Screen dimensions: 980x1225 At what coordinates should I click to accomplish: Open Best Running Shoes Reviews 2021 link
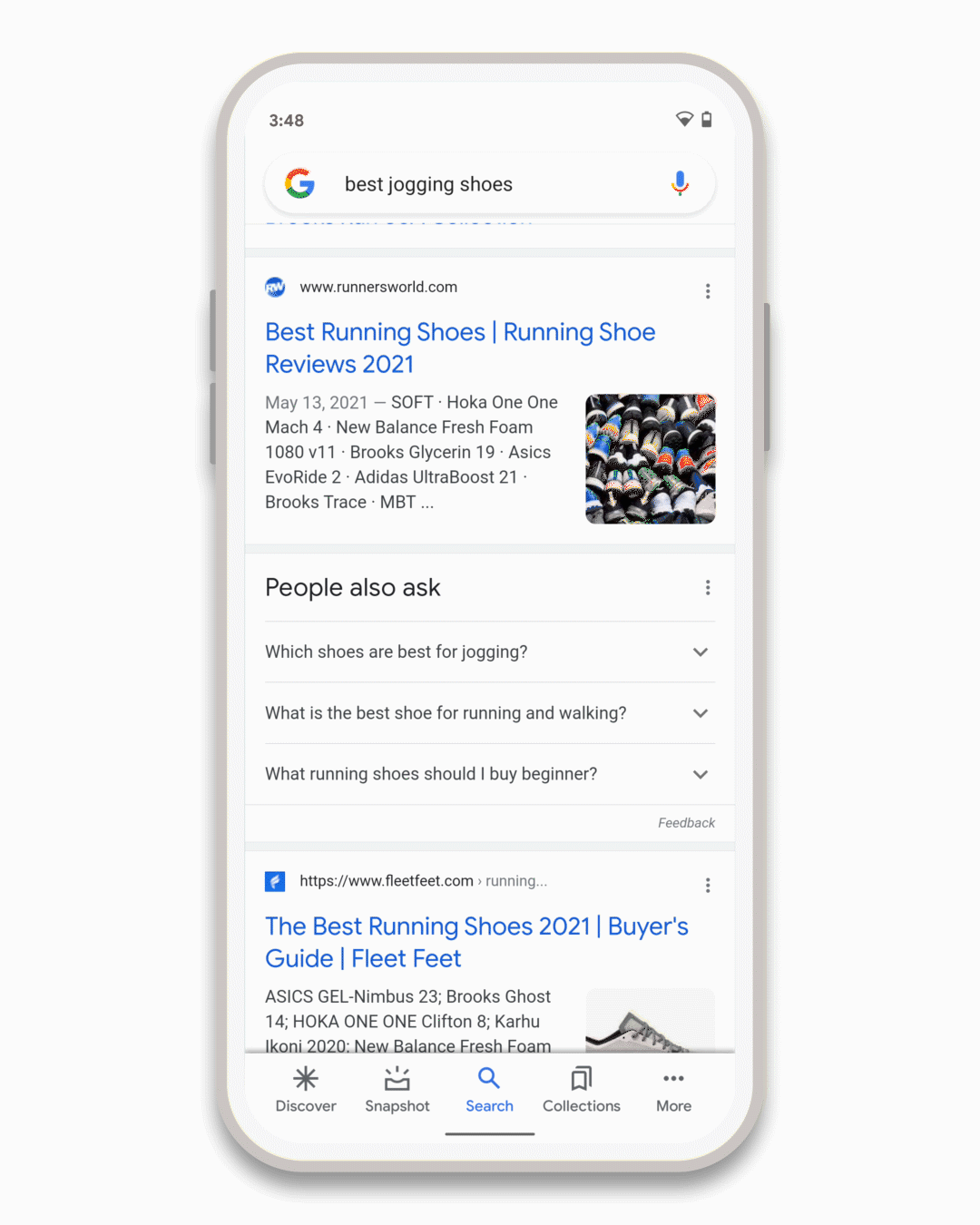pos(459,348)
